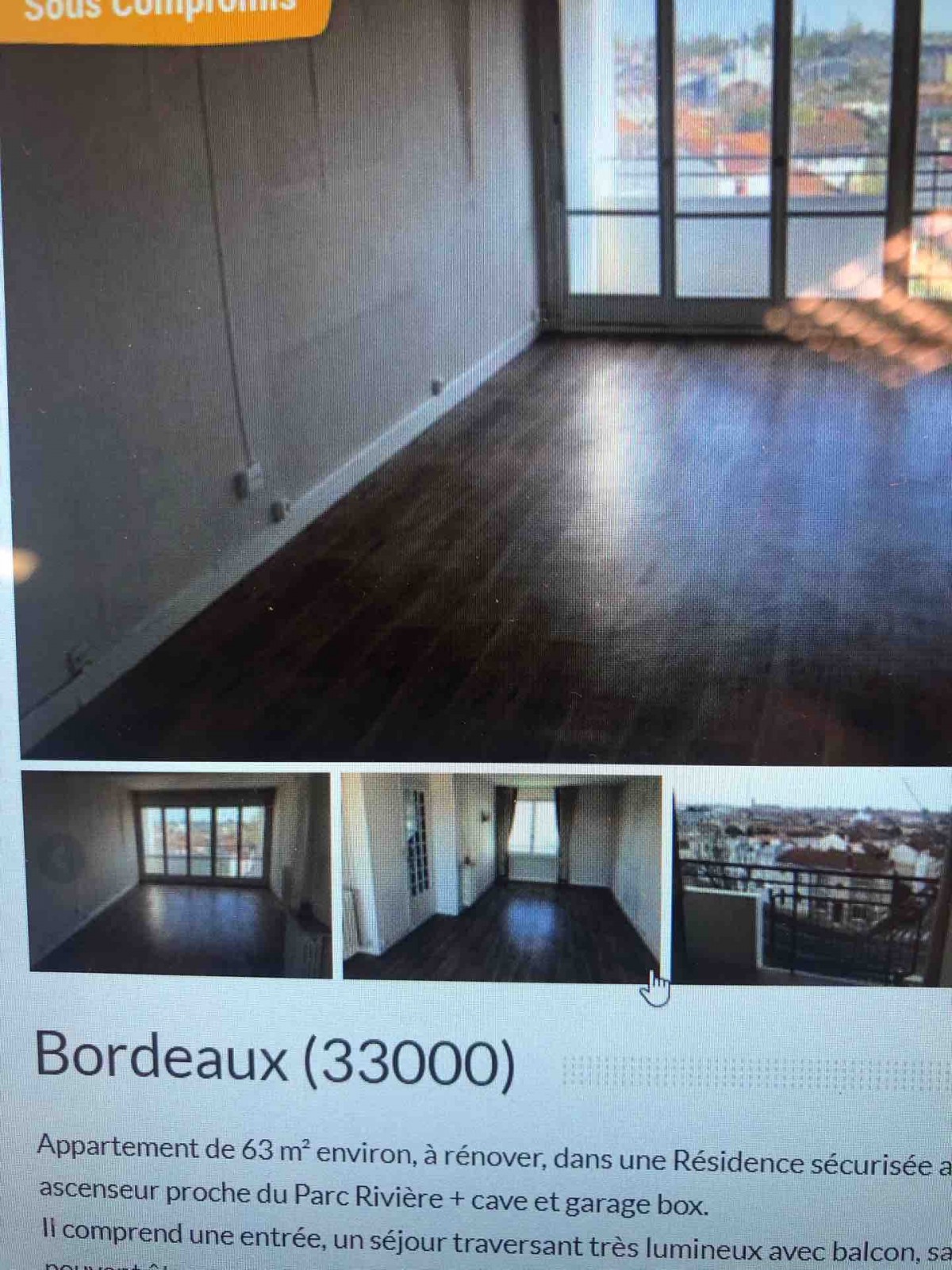Go to previous thumbnails with the left arrow

click(x=60, y=857)
